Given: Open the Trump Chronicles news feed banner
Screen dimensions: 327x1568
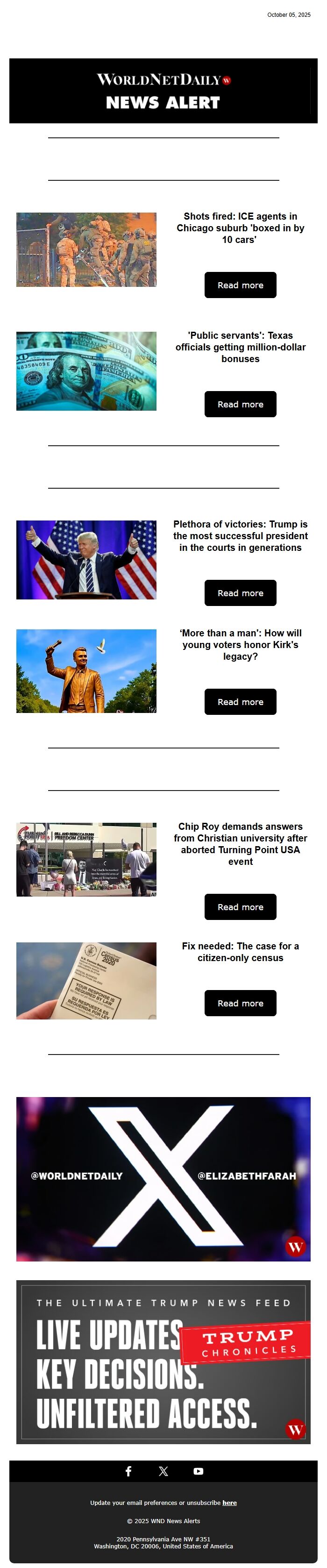Looking at the screenshot, I should coord(163,1362).
